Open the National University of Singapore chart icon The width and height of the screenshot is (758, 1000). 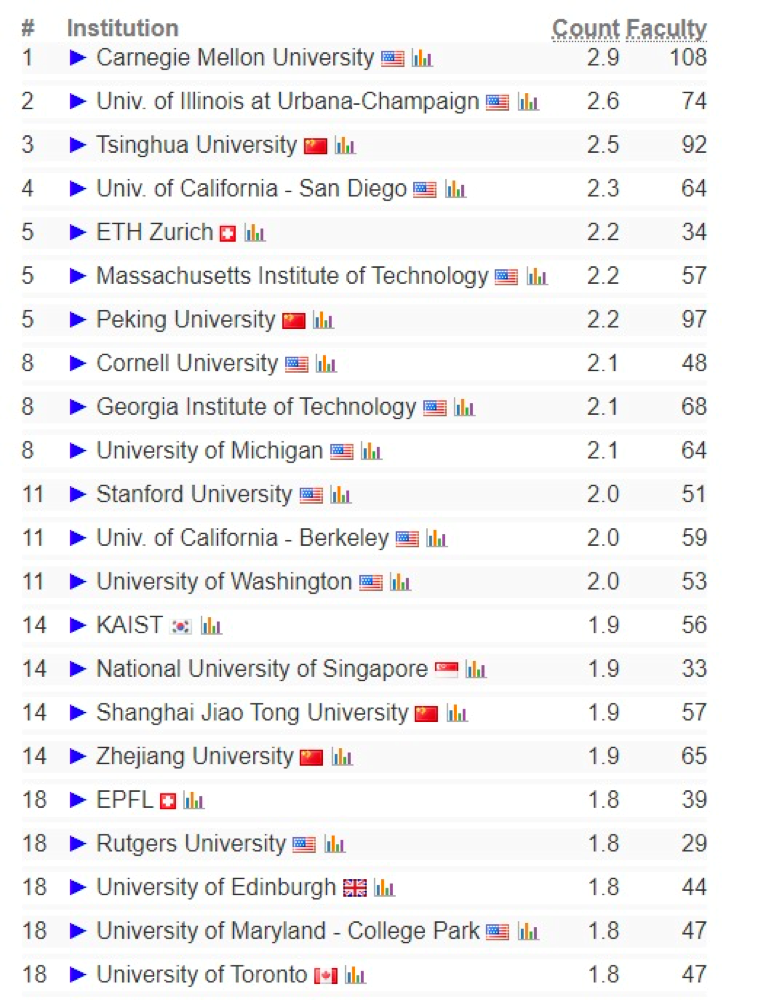click(475, 670)
